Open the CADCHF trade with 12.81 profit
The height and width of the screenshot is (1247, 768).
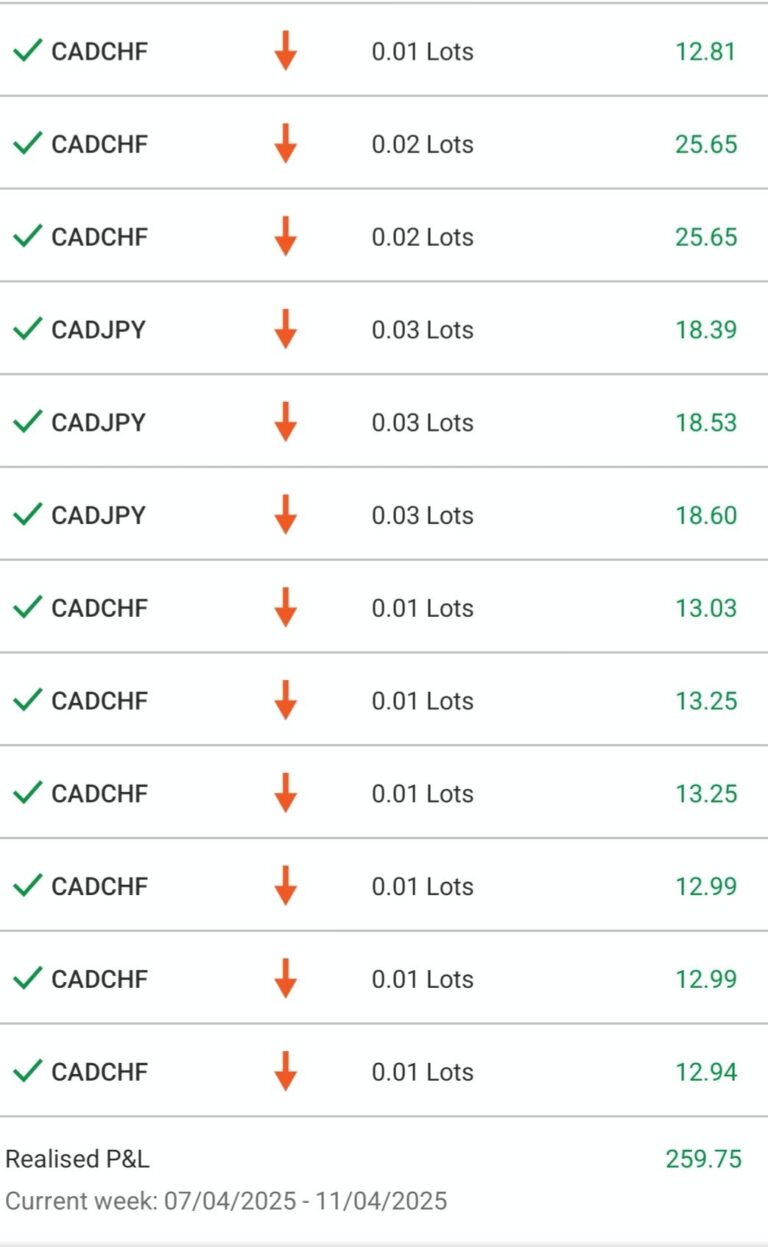pyautogui.click(x=384, y=51)
